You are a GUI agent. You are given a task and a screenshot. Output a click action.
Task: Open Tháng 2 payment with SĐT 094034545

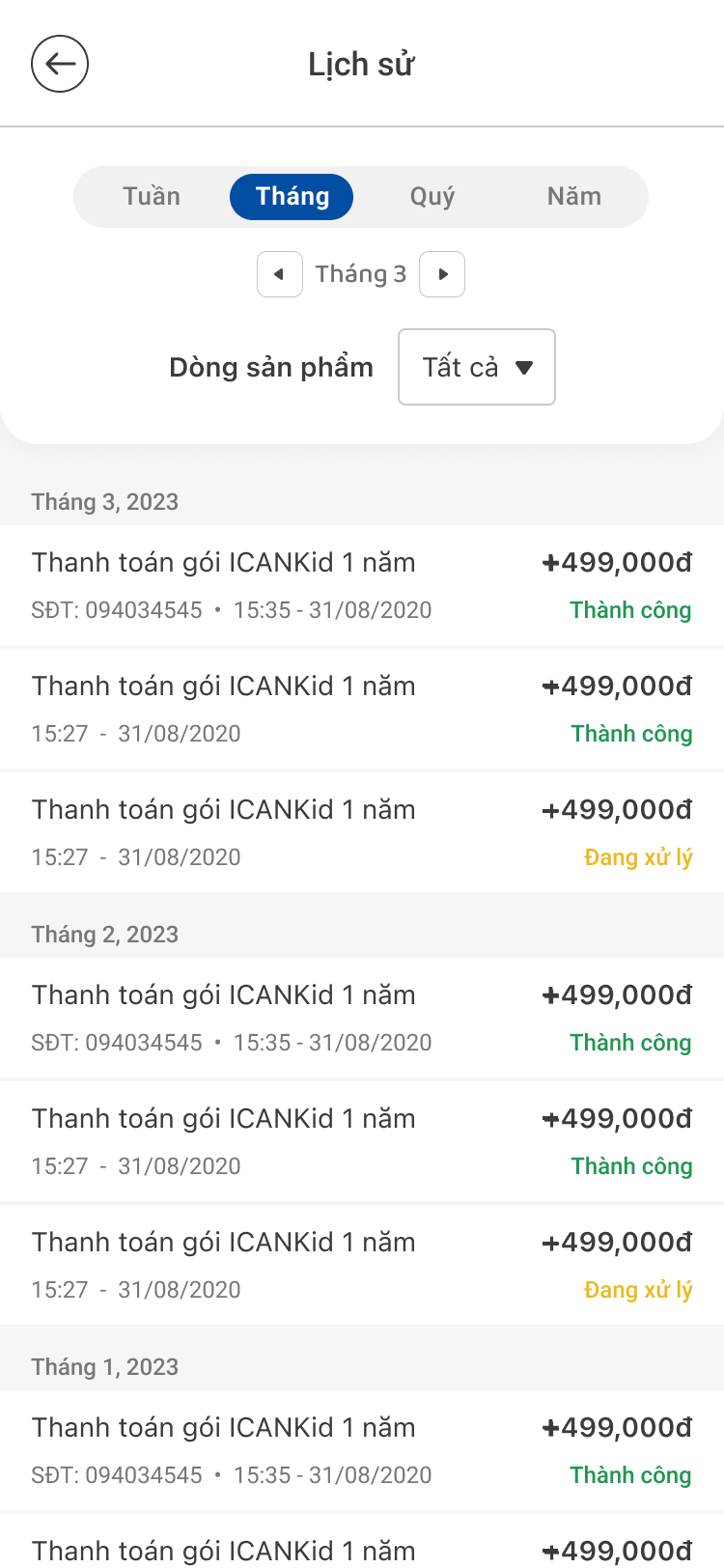362,1018
